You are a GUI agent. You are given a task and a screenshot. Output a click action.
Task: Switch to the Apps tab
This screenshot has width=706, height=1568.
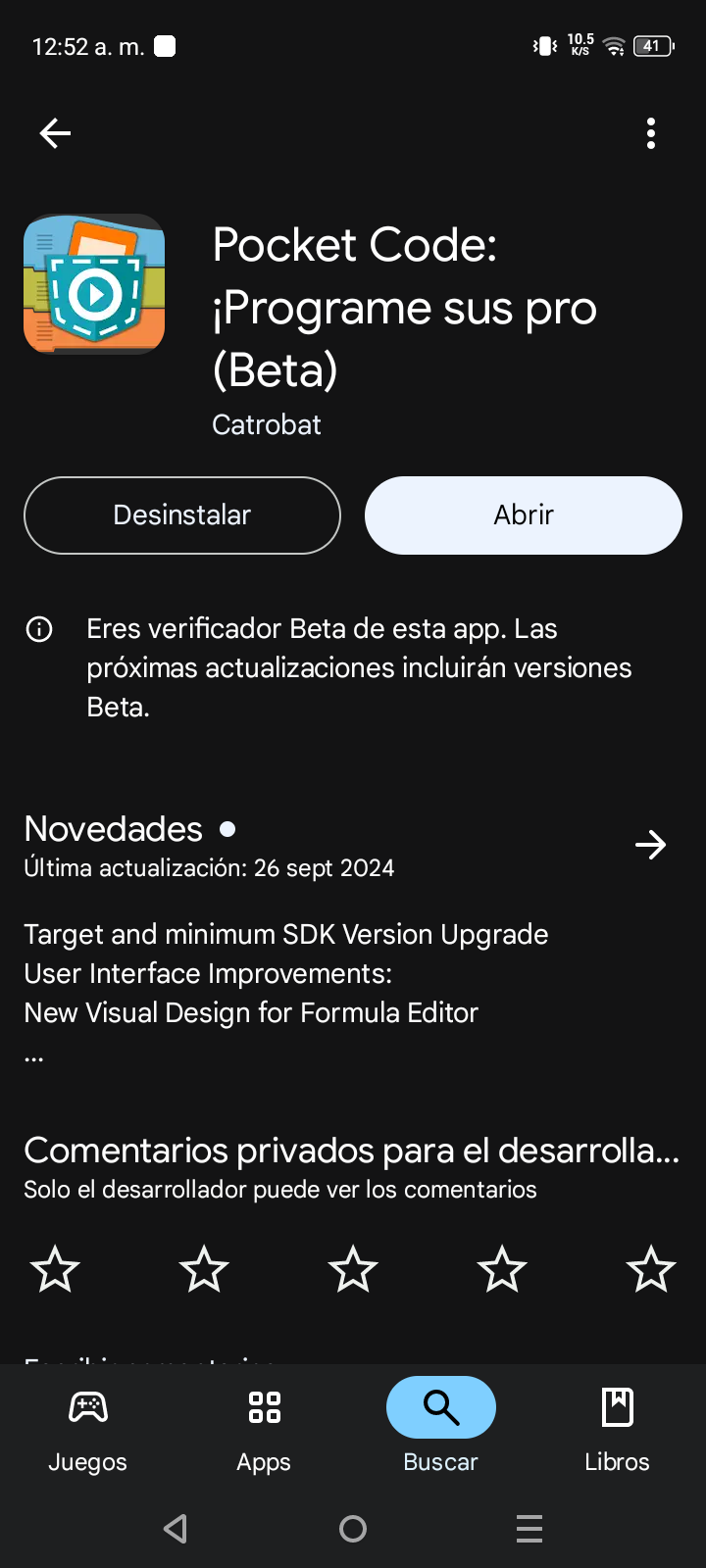click(x=265, y=1429)
